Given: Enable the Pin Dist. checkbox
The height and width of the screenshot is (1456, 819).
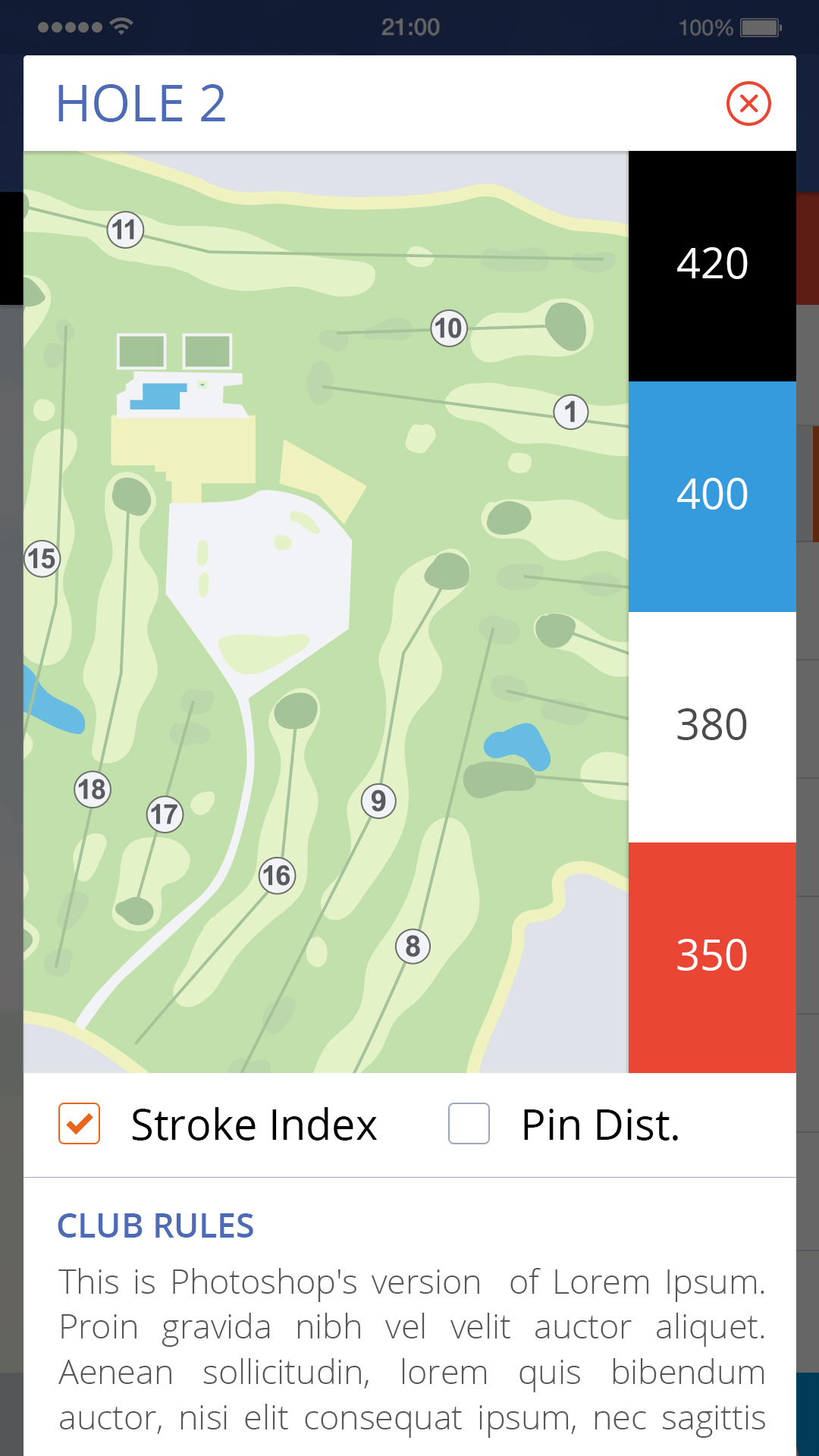Looking at the screenshot, I should [x=468, y=1125].
